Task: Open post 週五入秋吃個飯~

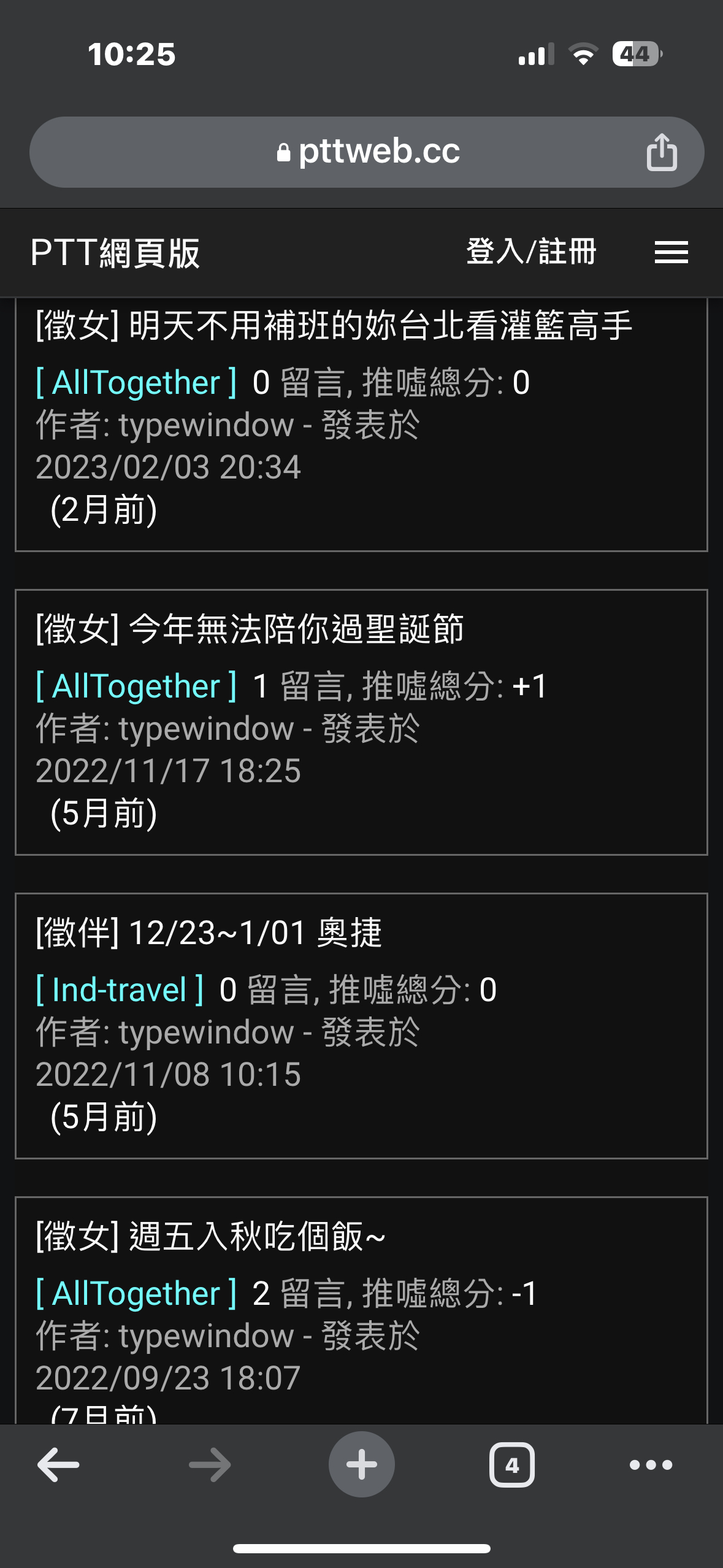Action: click(210, 1236)
